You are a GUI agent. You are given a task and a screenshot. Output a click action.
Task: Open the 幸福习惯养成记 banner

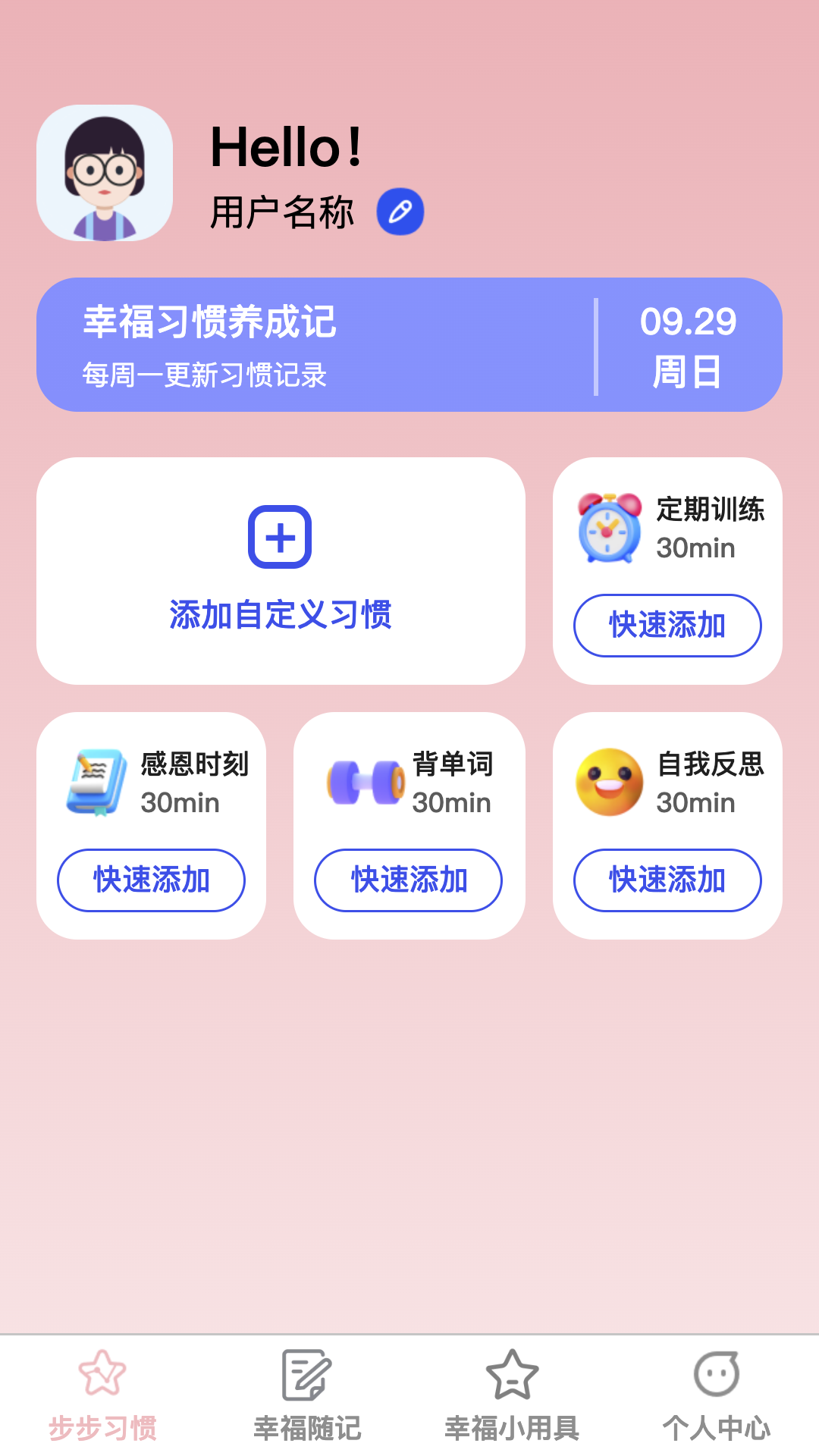409,345
